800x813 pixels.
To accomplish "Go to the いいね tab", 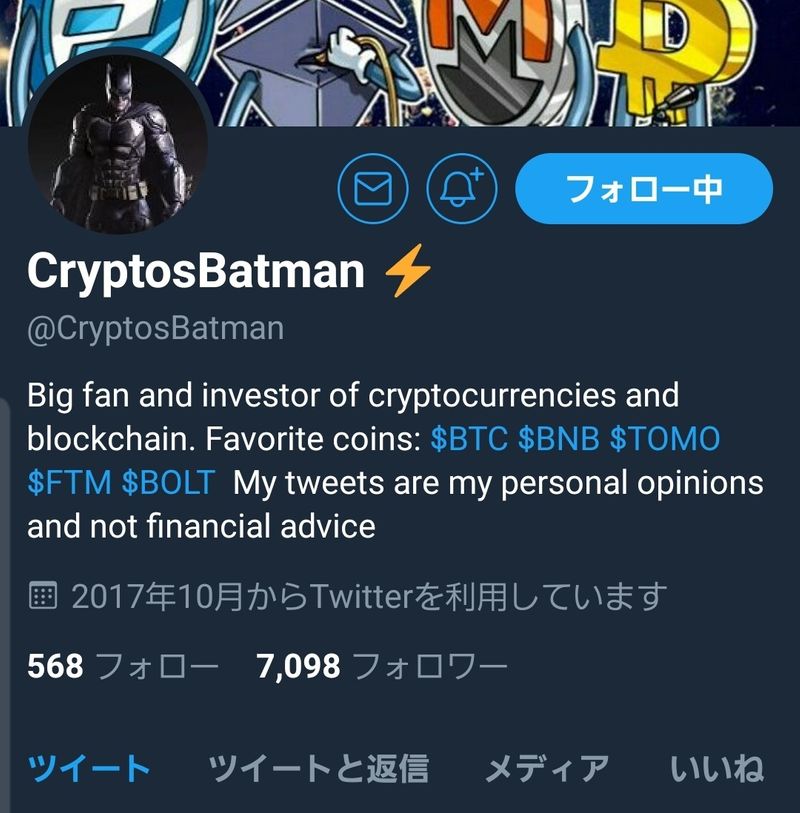I will coord(716,768).
